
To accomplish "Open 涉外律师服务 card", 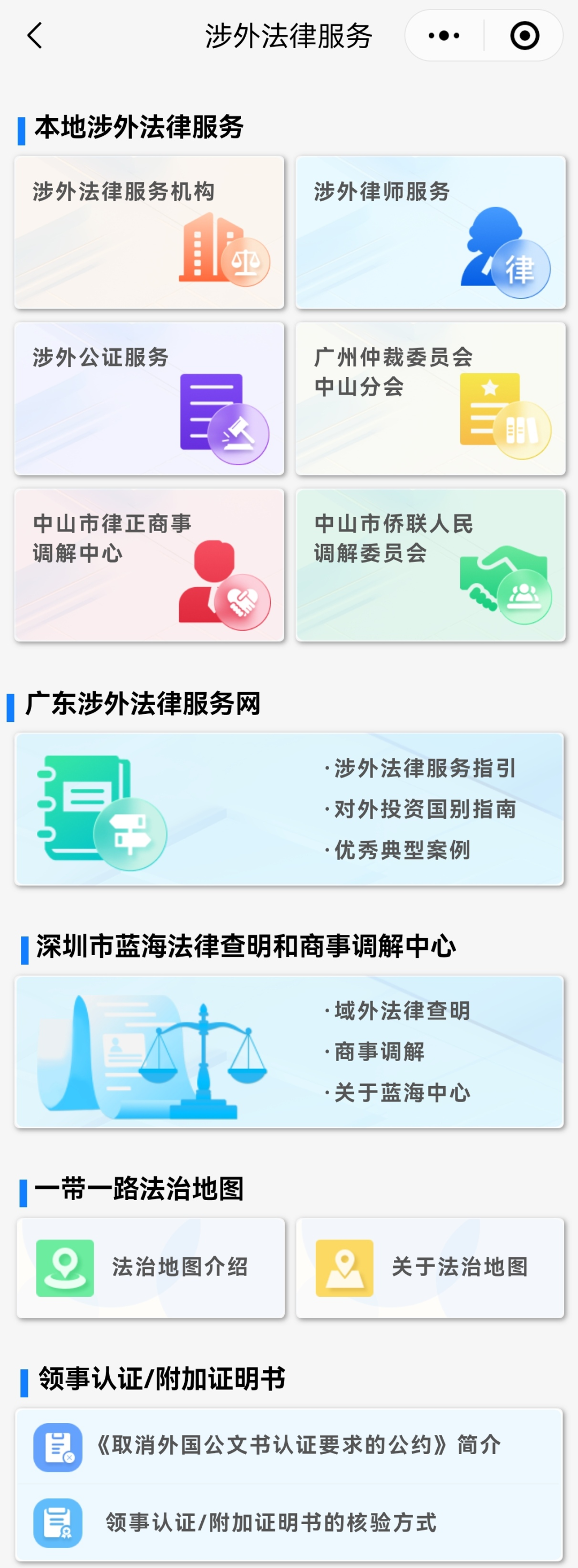I will pyautogui.click(x=430, y=232).
